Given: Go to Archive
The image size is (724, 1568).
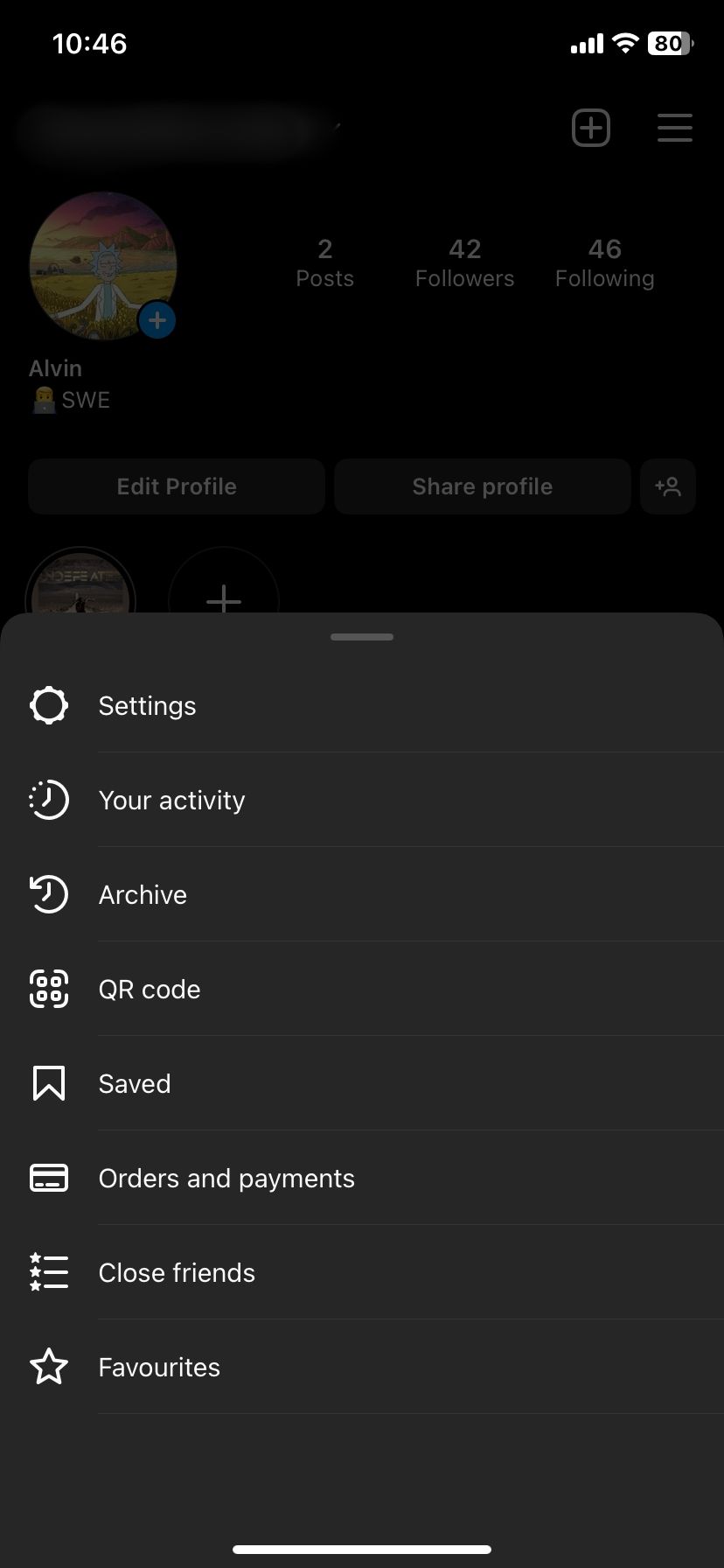Looking at the screenshot, I should point(143,894).
